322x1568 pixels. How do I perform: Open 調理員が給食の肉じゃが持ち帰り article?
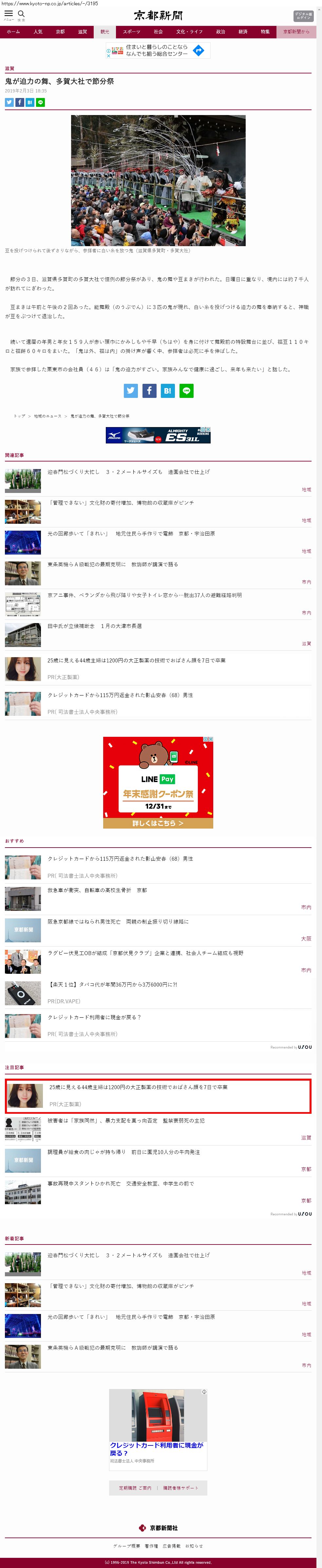point(123,1152)
